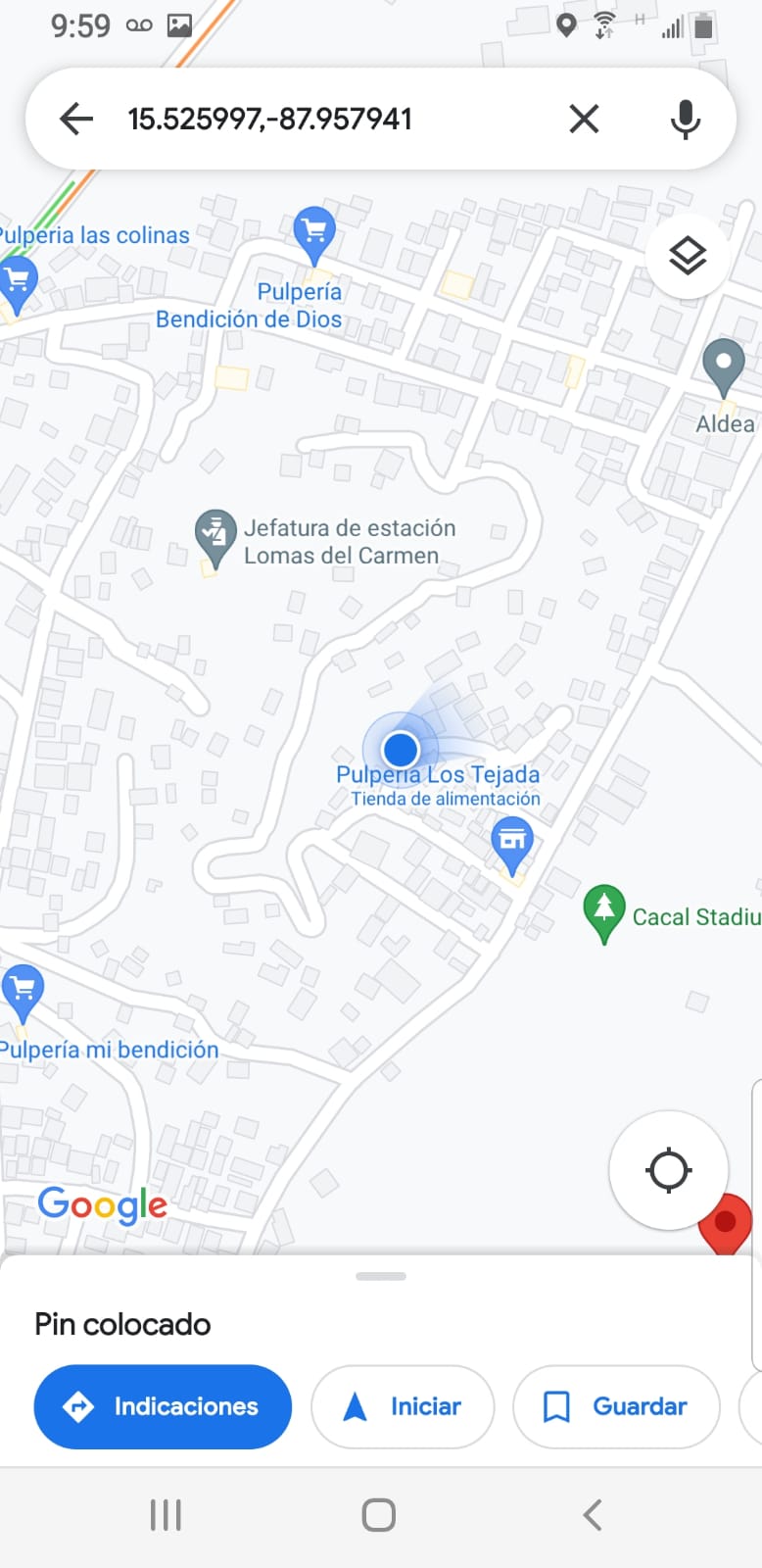Open Pulpería las colinas shop marker
The width and height of the screenshot is (762, 1568).
click(18, 281)
